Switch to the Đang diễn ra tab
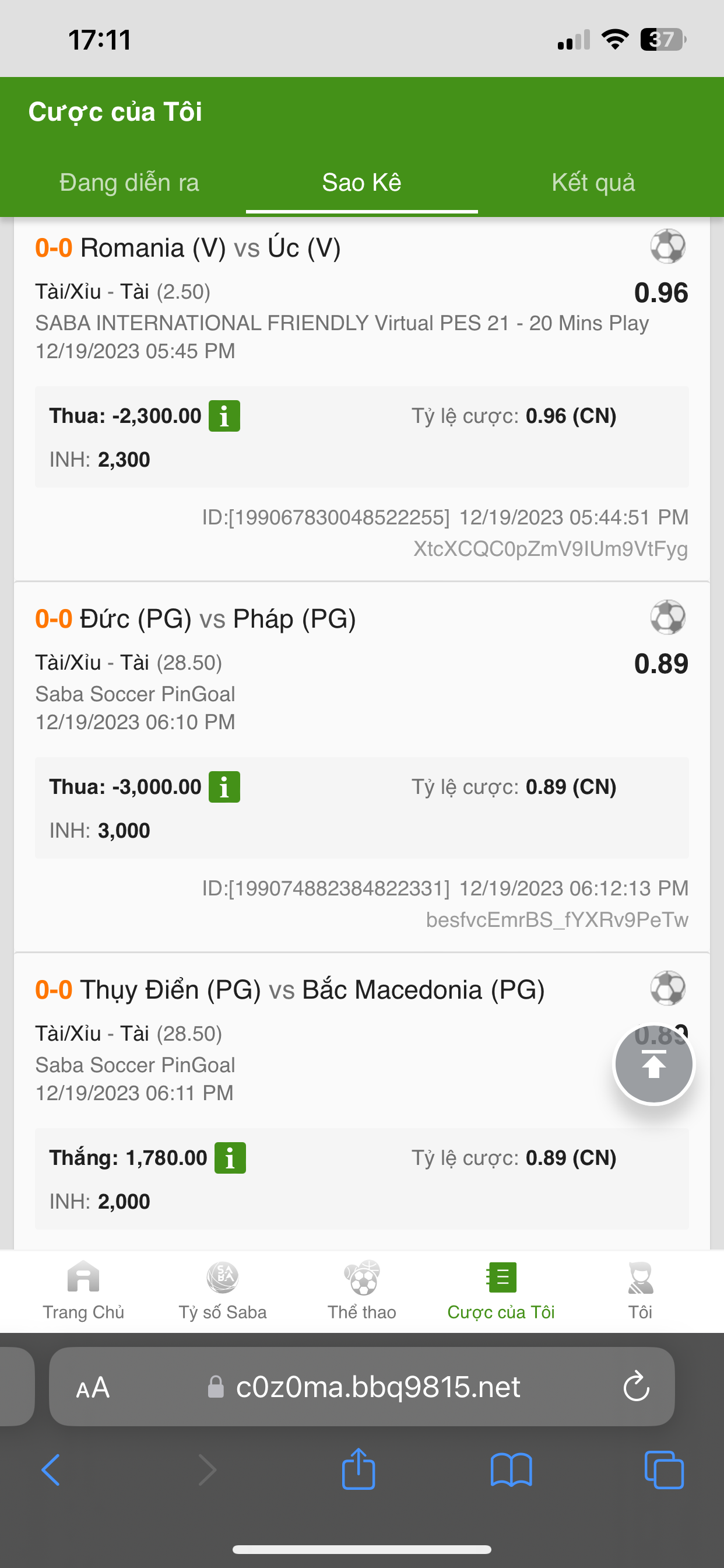 [129, 183]
